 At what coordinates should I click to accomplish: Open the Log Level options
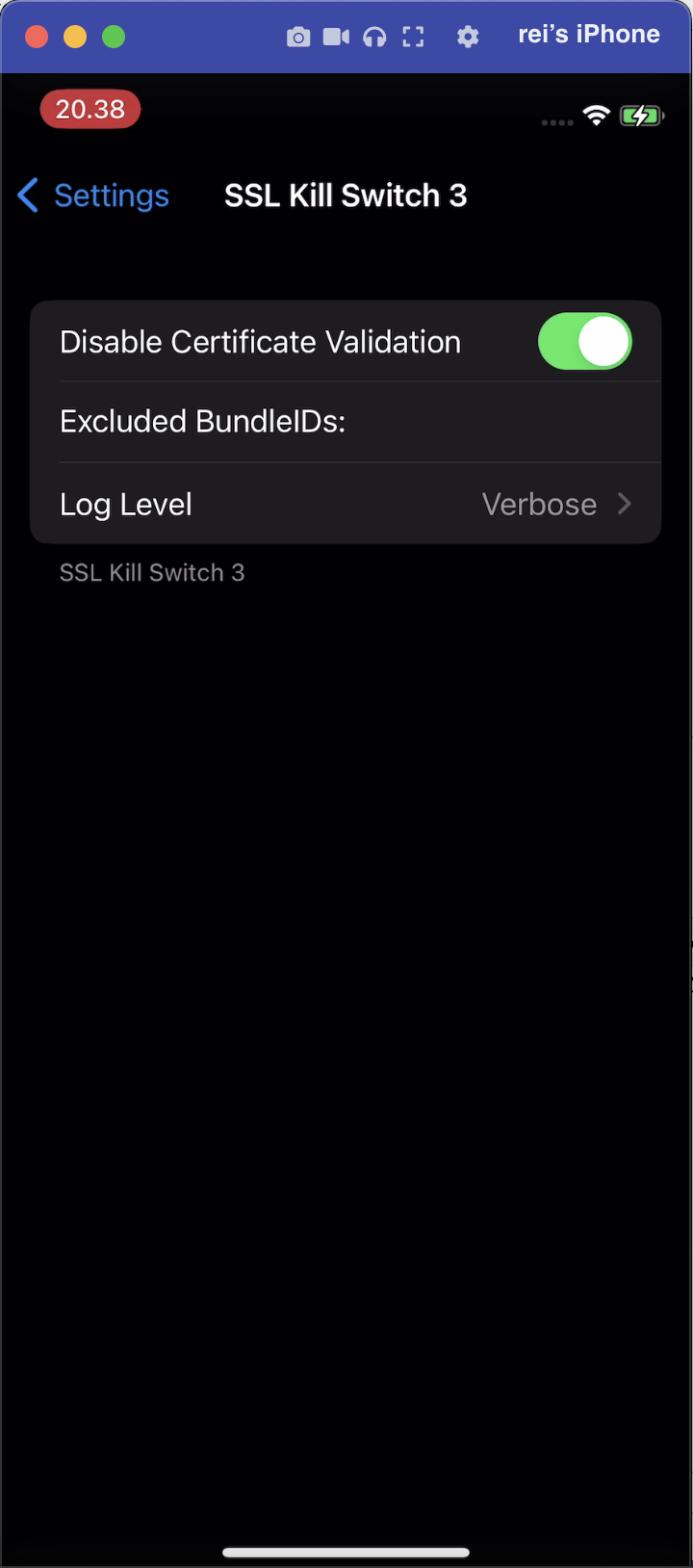click(346, 504)
